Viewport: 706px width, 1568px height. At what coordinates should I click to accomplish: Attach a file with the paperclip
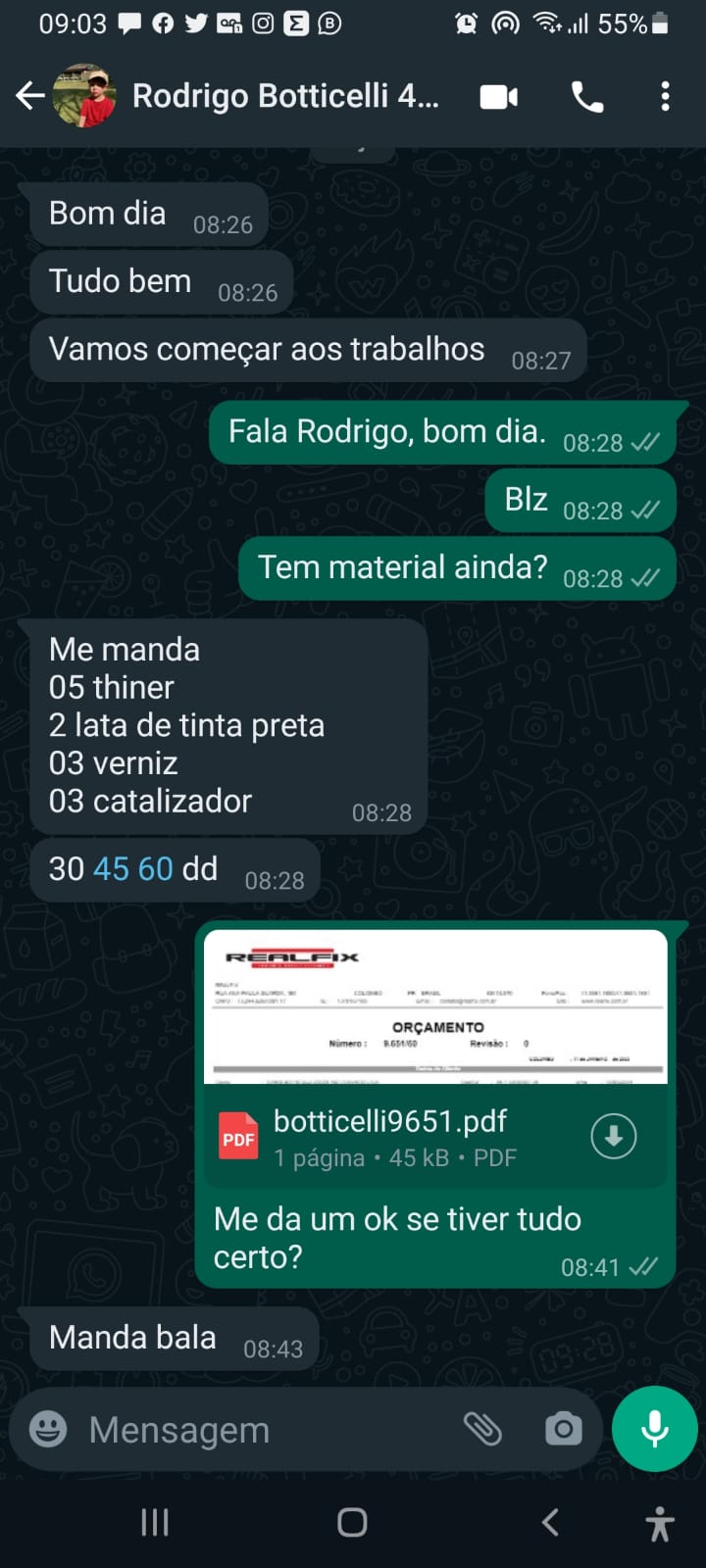(482, 1430)
